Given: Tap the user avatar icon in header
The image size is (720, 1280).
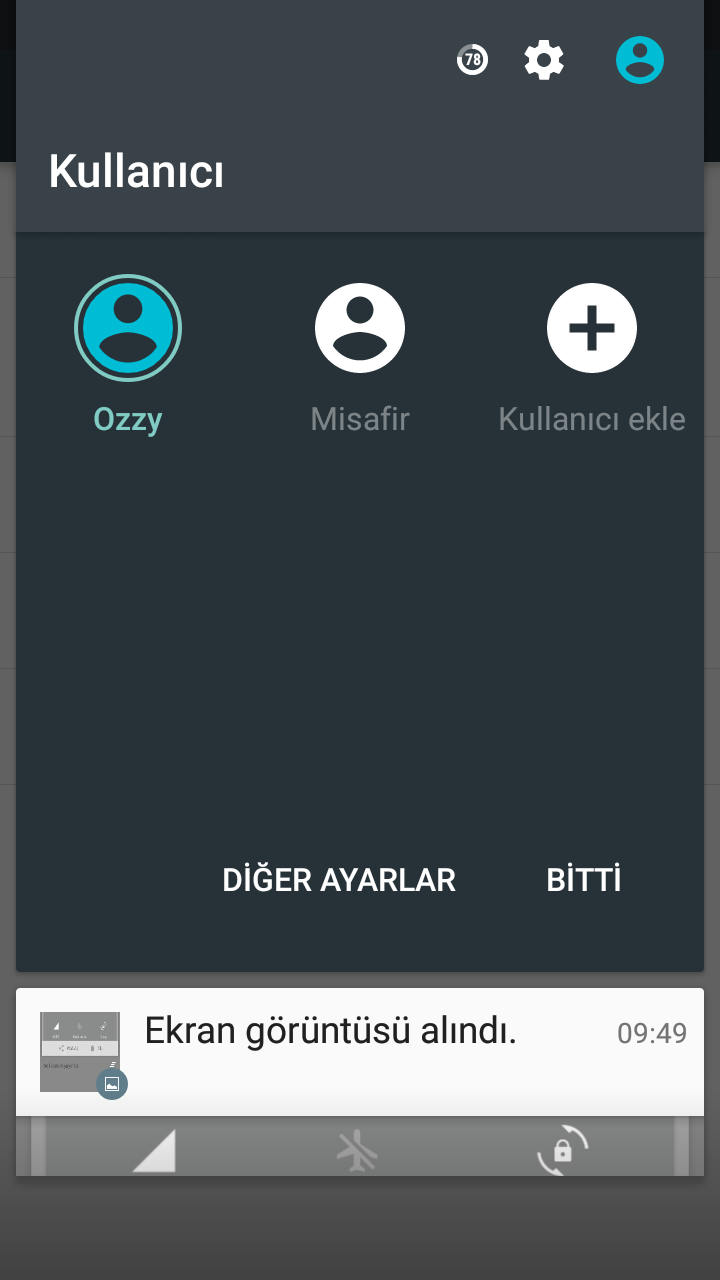Looking at the screenshot, I should pos(640,60).
